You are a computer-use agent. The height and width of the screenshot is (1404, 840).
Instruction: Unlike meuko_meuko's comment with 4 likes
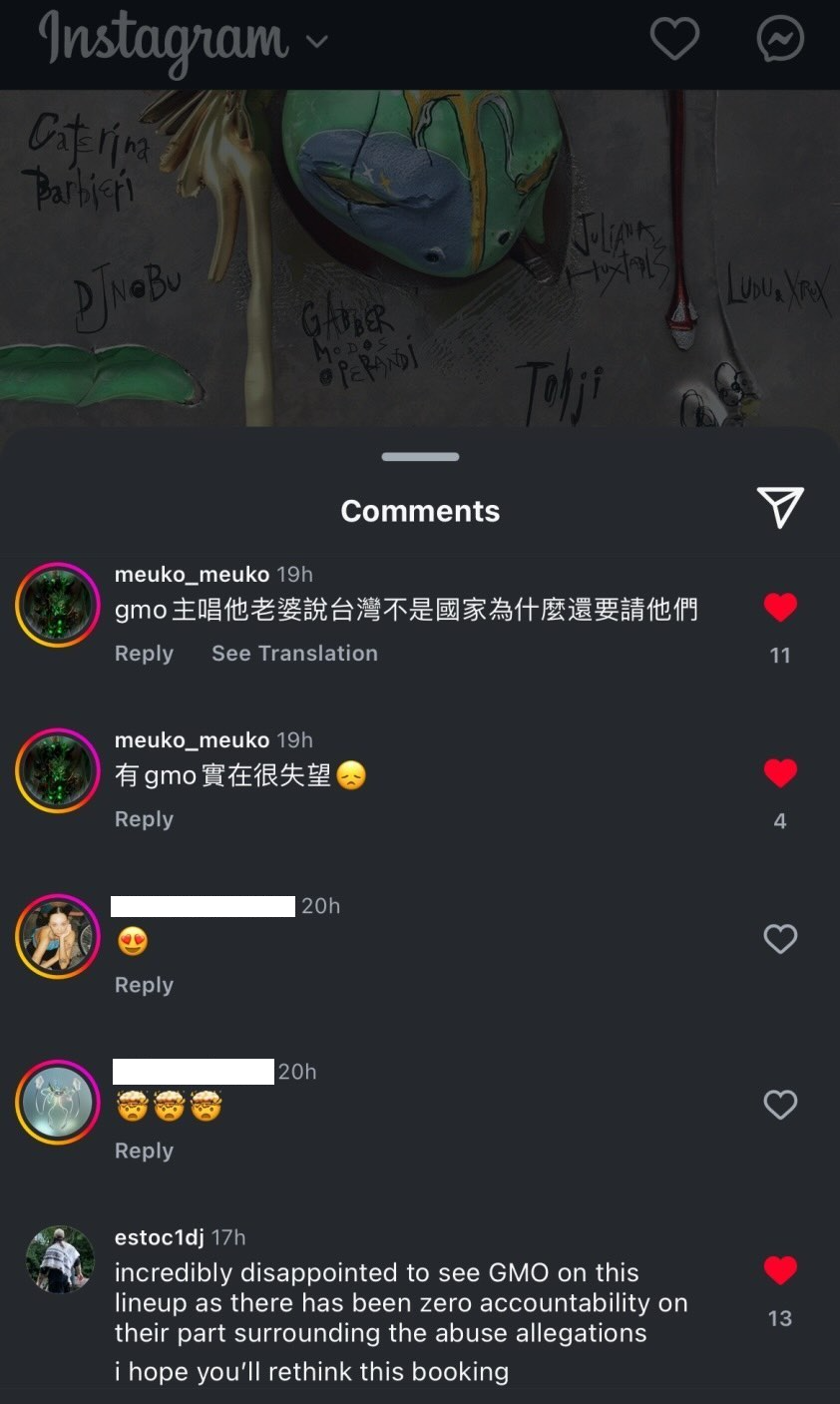click(780, 772)
